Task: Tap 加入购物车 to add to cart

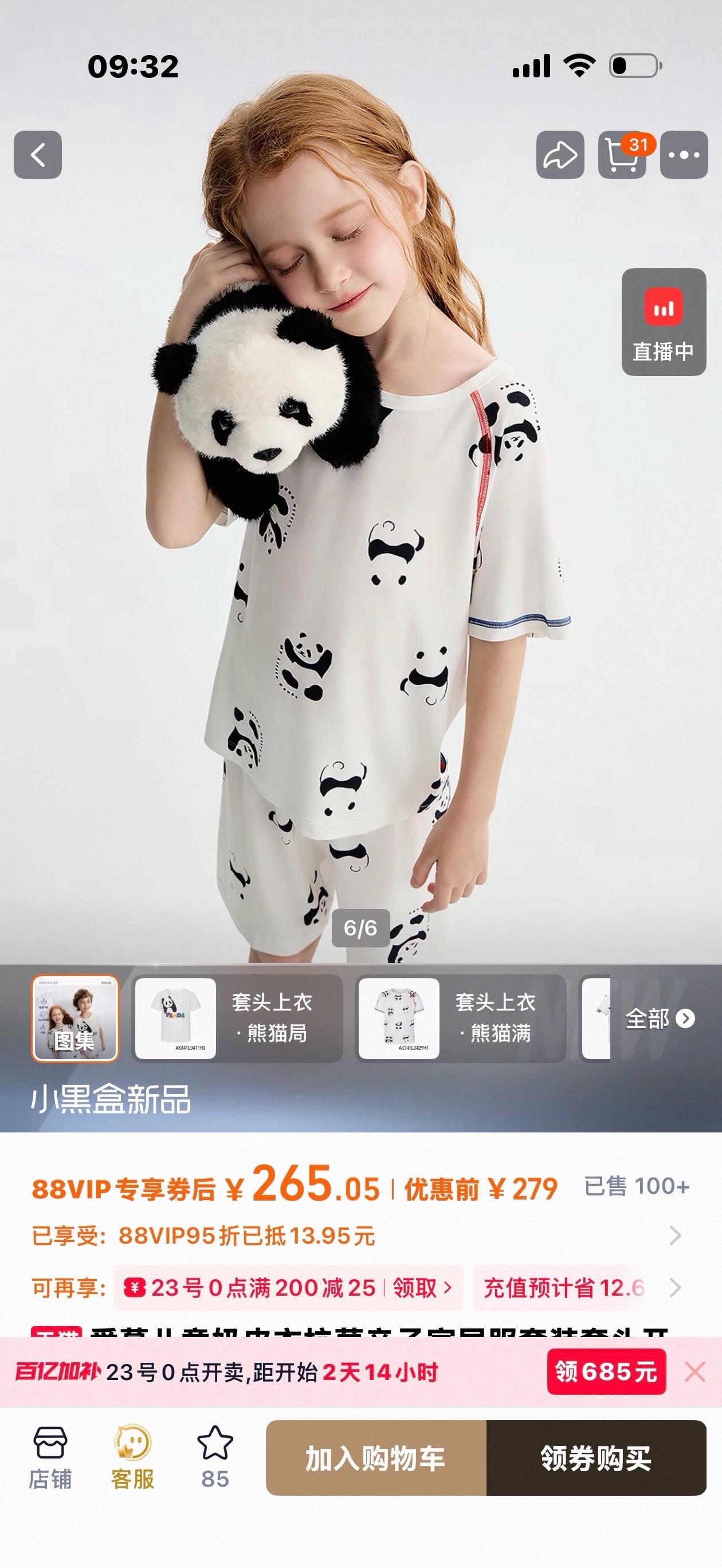Action: [x=375, y=1459]
